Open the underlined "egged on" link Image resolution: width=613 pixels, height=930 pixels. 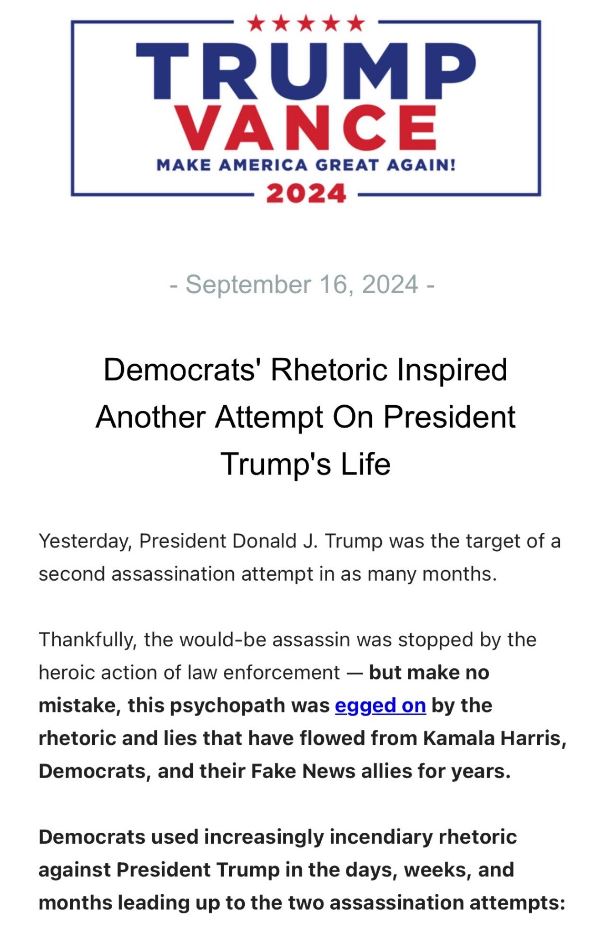(x=380, y=705)
